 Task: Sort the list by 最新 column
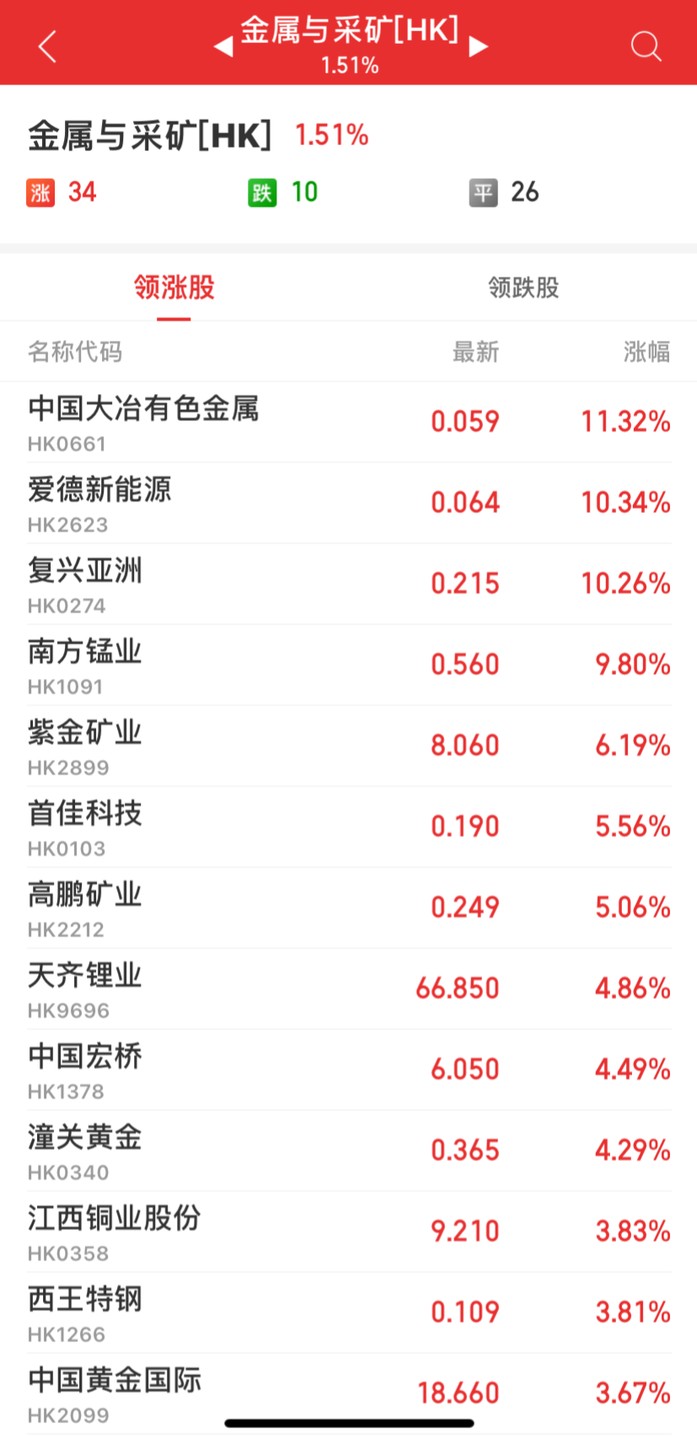pos(475,352)
